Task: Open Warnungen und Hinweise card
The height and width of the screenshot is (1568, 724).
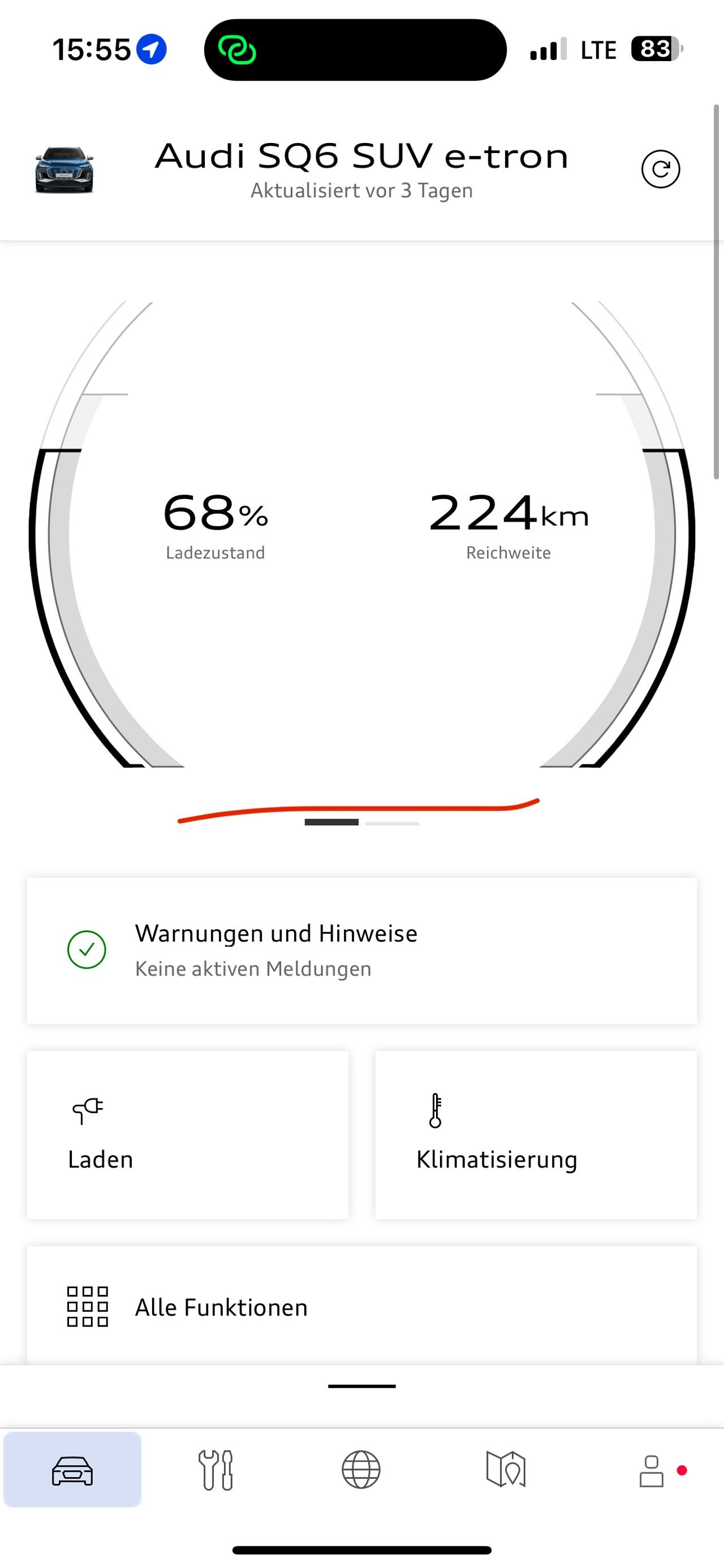Action: (361, 950)
